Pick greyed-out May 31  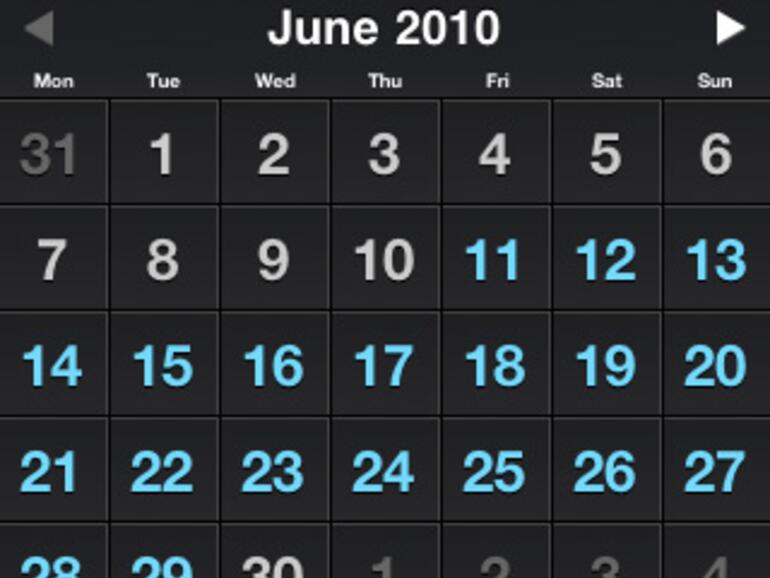pos(50,153)
